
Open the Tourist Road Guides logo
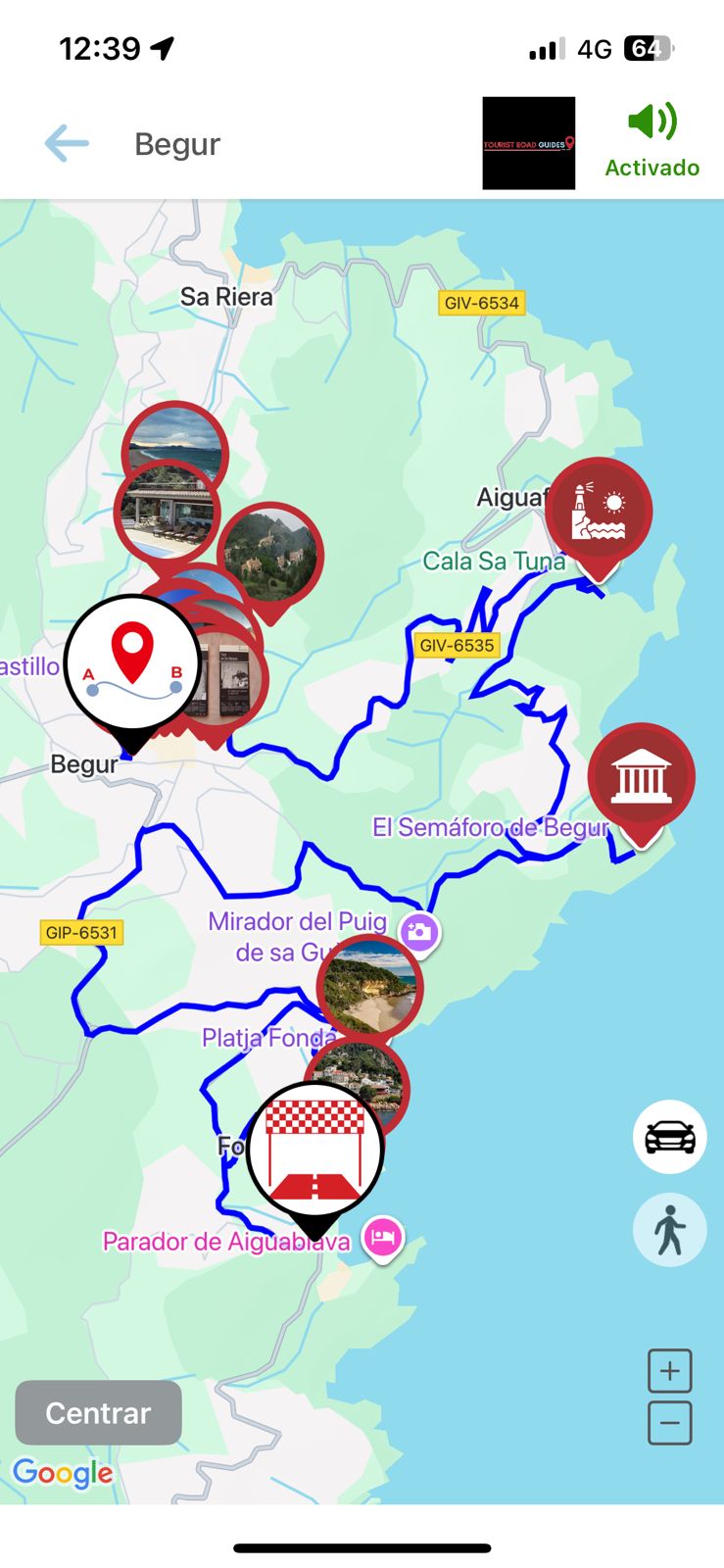tap(528, 143)
